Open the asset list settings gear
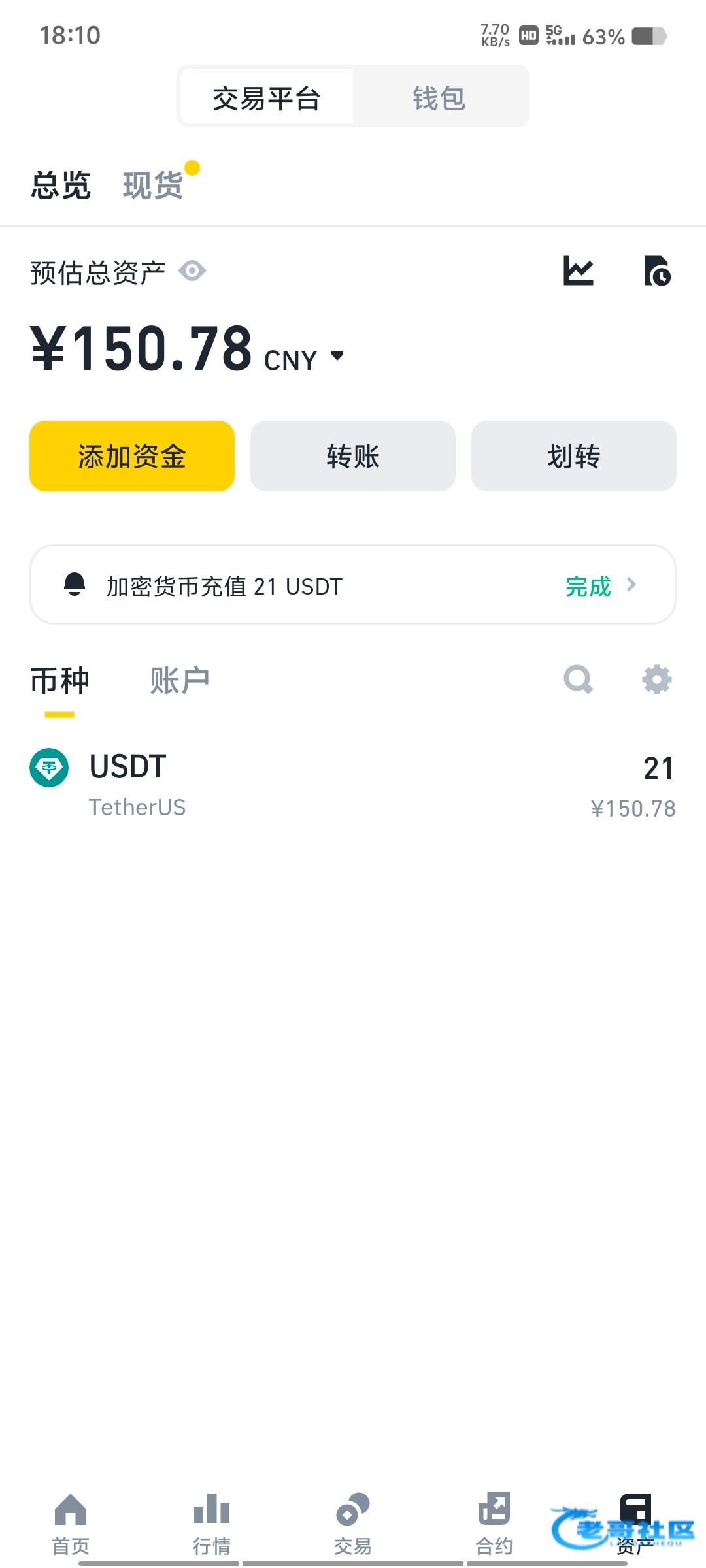The width and height of the screenshot is (706, 1568). point(657,679)
